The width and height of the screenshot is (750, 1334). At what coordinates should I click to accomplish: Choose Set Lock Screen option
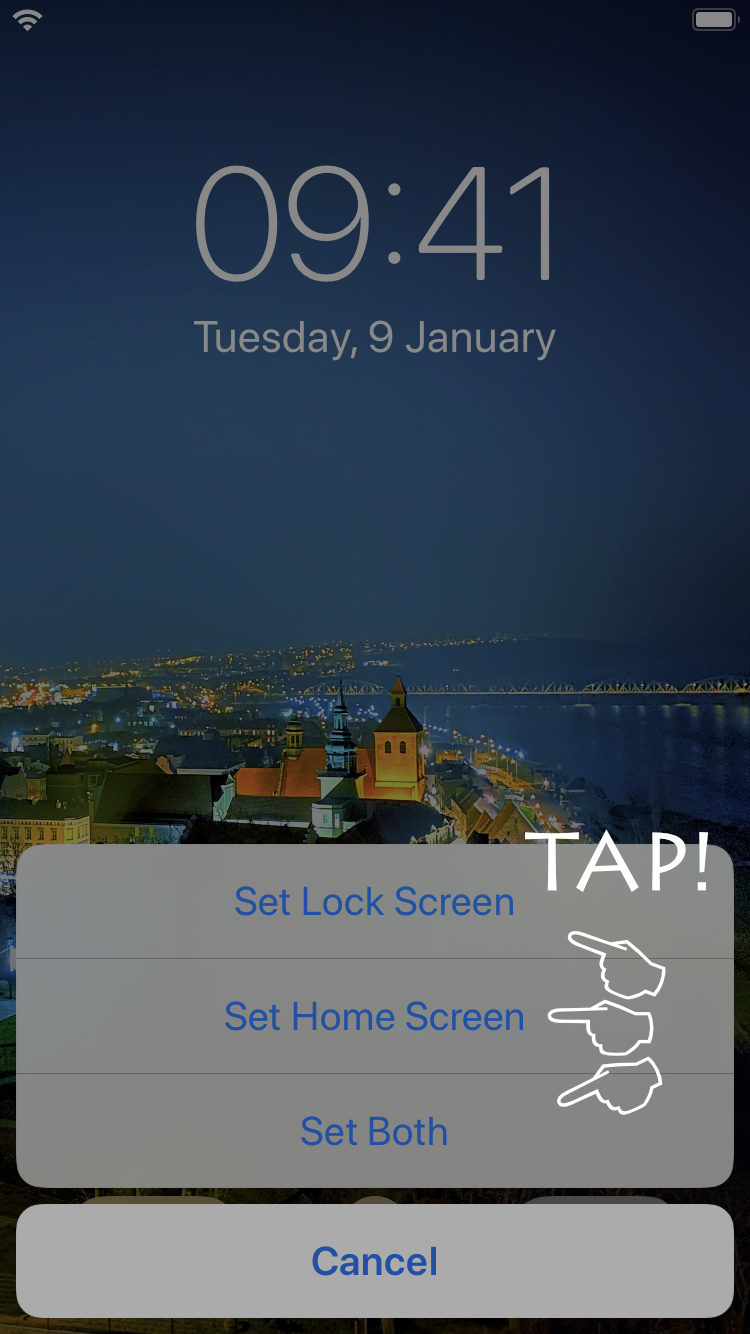pyautogui.click(x=374, y=902)
